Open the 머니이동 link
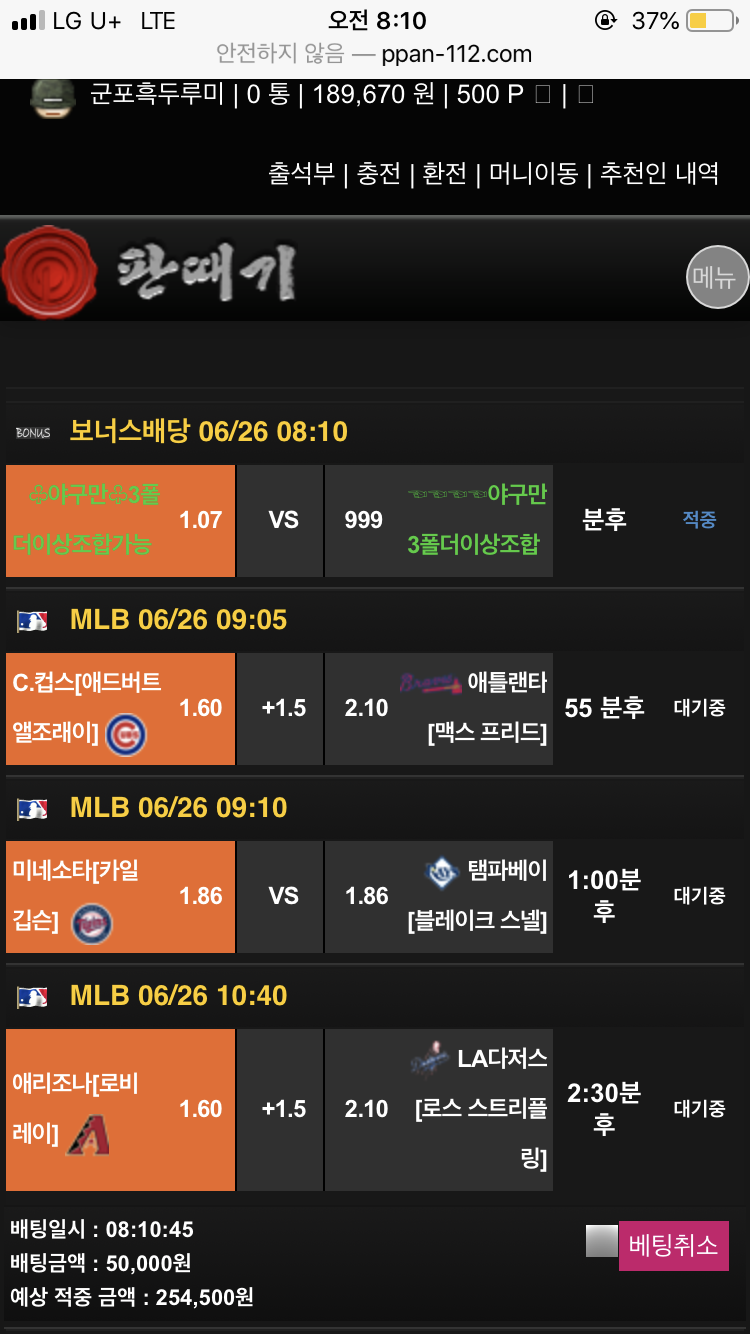Image resolution: width=750 pixels, height=1334 pixels. coord(533,173)
